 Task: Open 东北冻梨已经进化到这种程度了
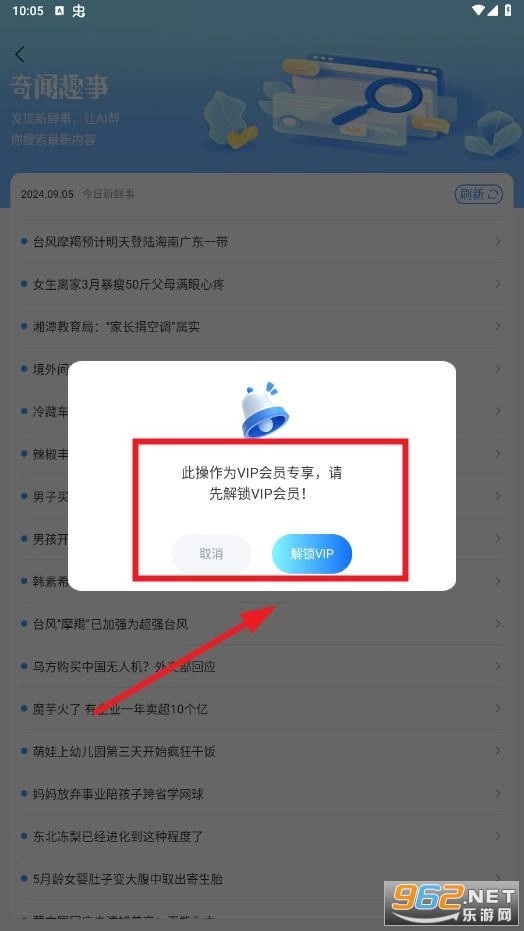coord(262,837)
